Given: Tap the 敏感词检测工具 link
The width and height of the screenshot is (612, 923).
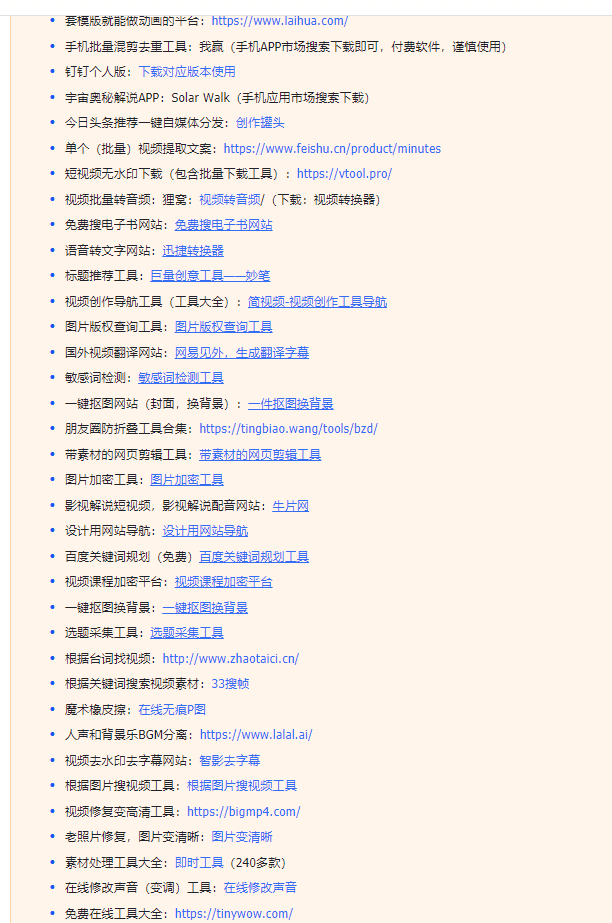Looking at the screenshot, I should [181, 378].
